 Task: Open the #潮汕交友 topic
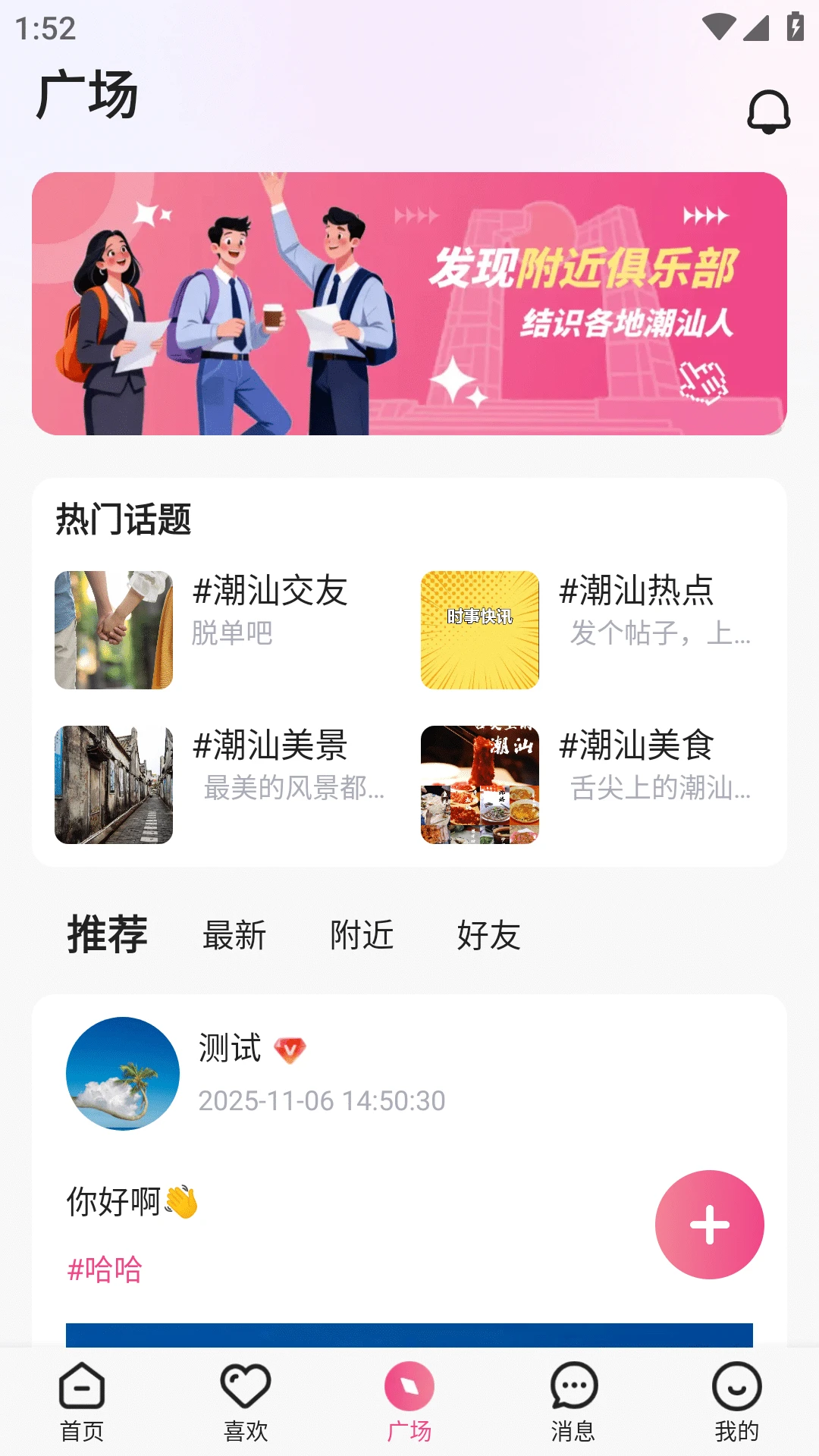220,629
